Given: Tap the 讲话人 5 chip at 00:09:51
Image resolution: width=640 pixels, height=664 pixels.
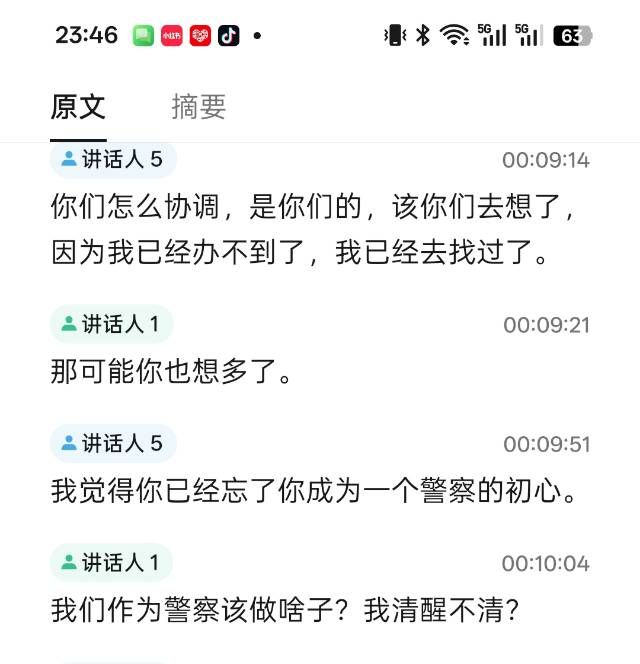Looking at the screenshot, I should 112,443.
